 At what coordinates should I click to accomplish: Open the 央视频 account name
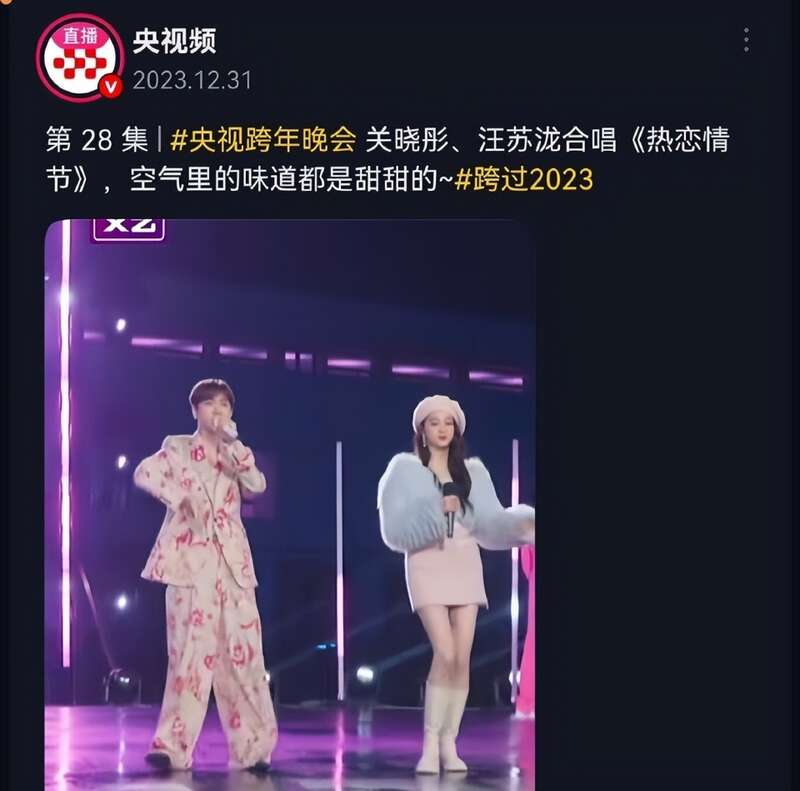point(175,41)
